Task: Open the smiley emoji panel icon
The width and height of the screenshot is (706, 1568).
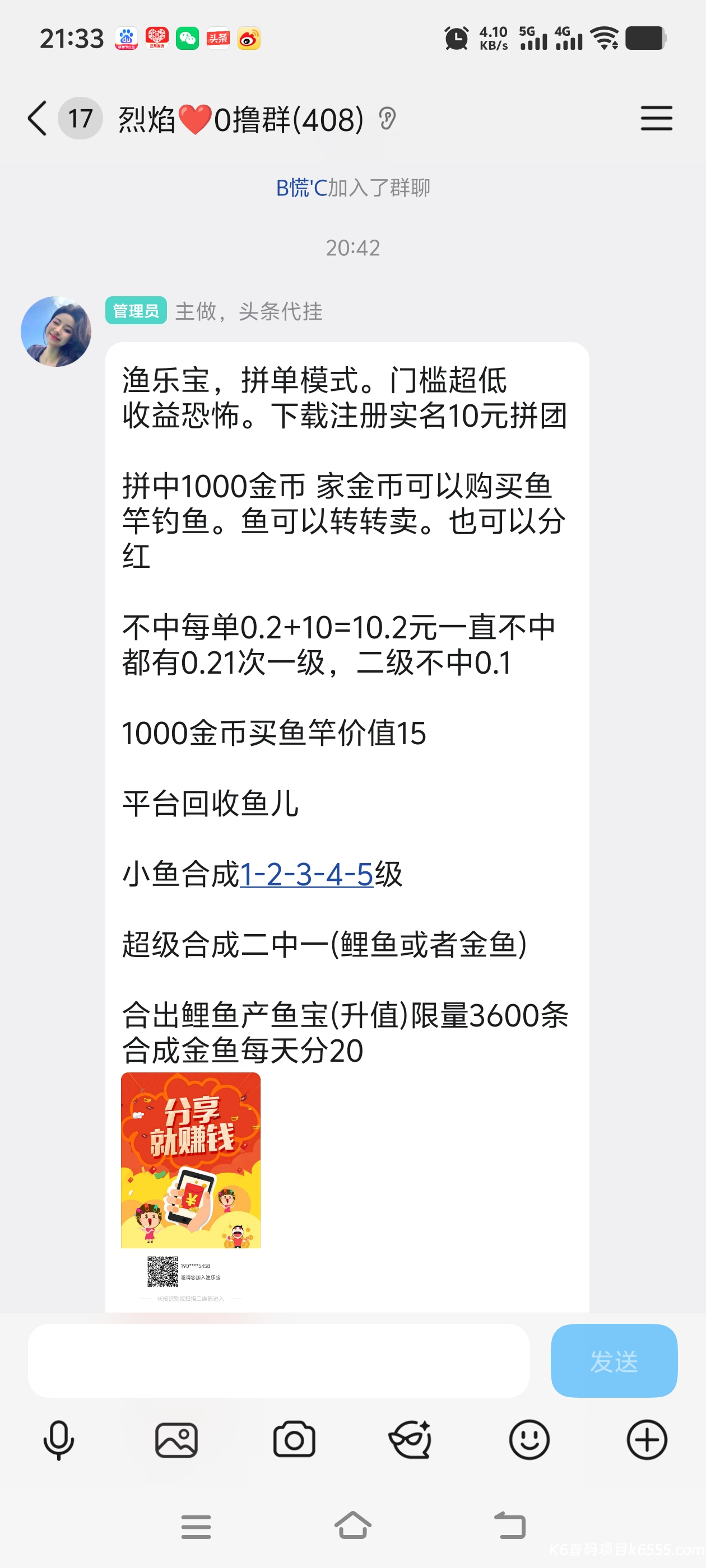Action: click(529, 1440)
